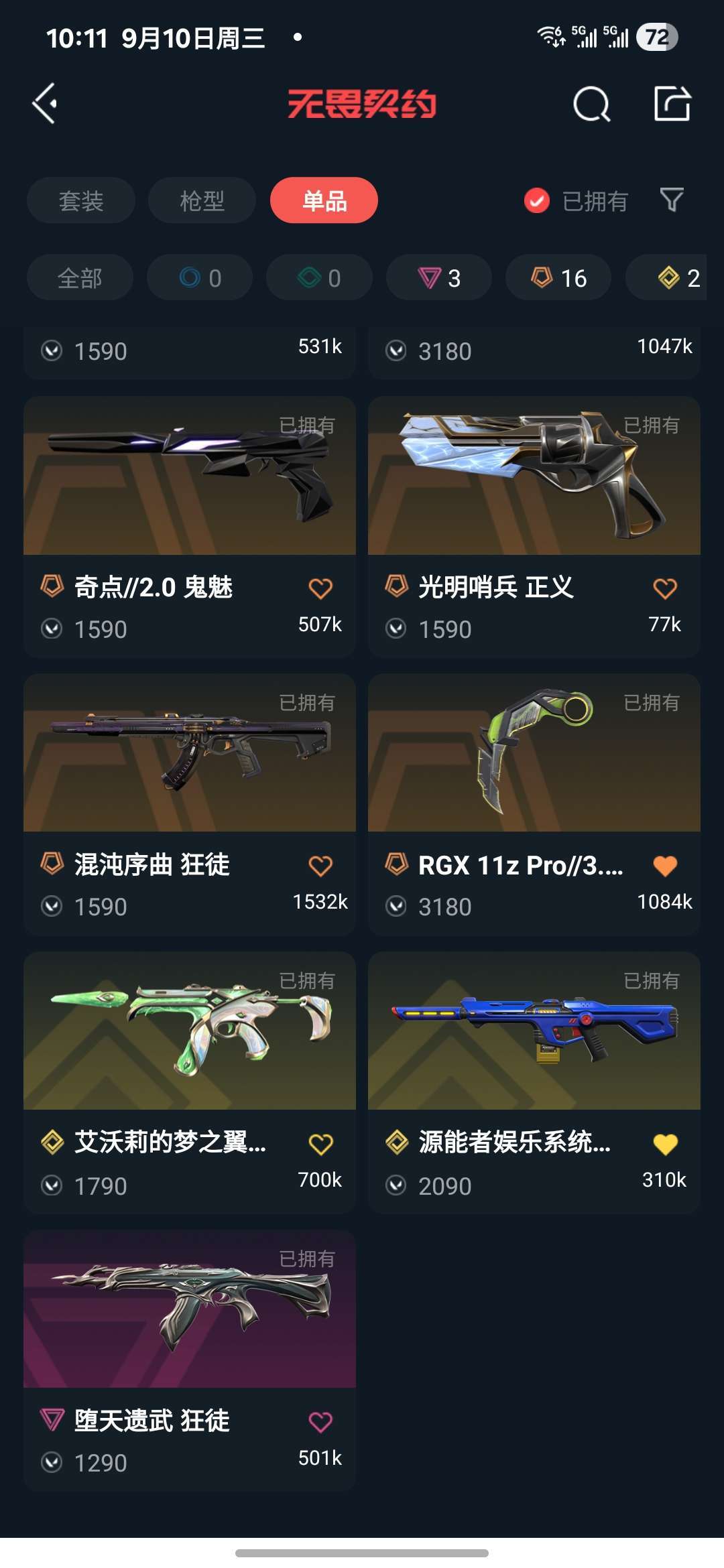Switch to the 枪型 tab
Image resolution: width=724 pixels, height=1568 pixels.
pos(202,200)
